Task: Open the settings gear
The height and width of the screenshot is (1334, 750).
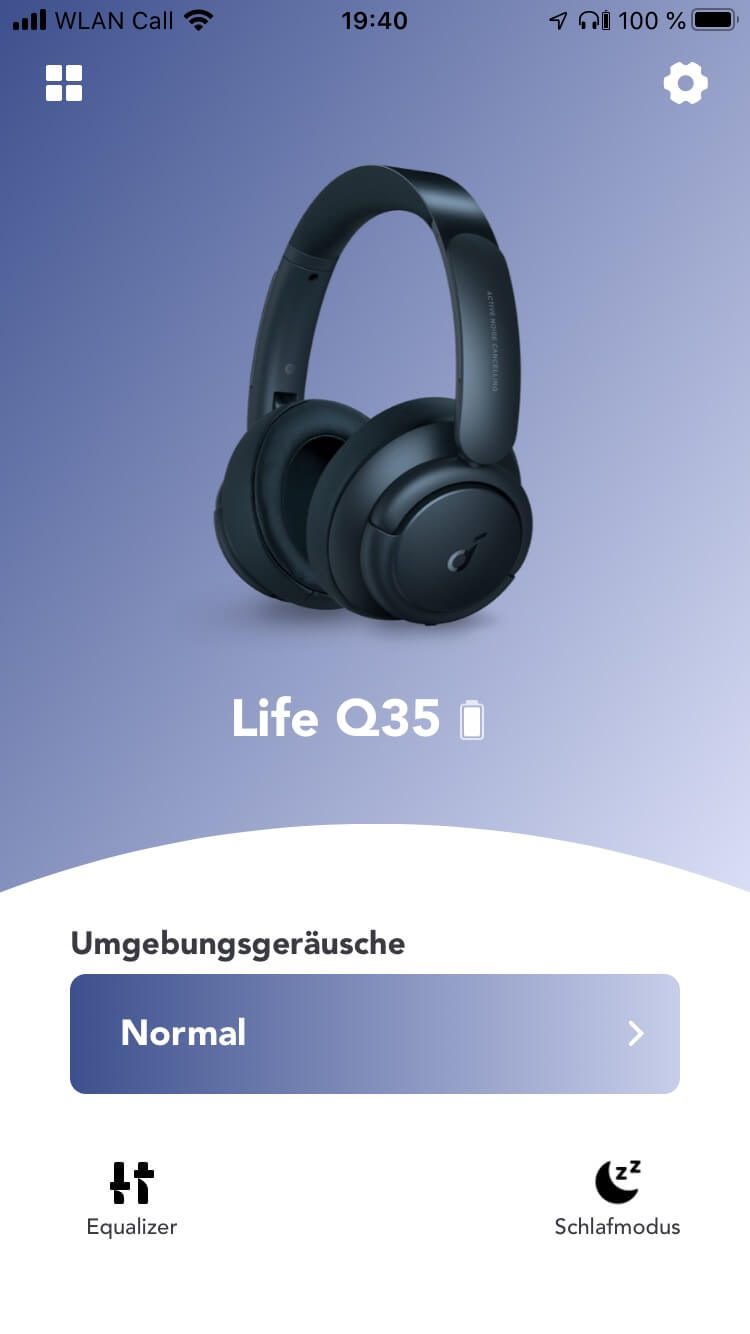Action: click(686, 83)
